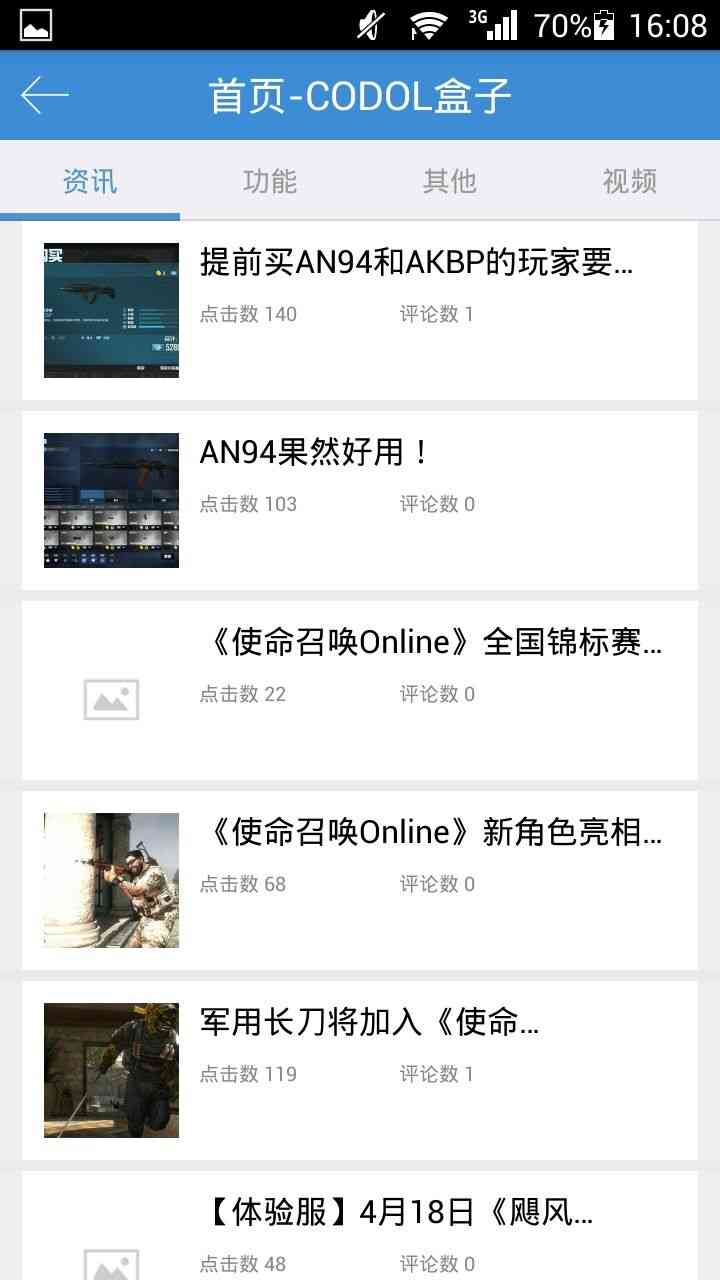Select the 资讯 tab
Screen dimensions: 720x1280
click(90, 181)
